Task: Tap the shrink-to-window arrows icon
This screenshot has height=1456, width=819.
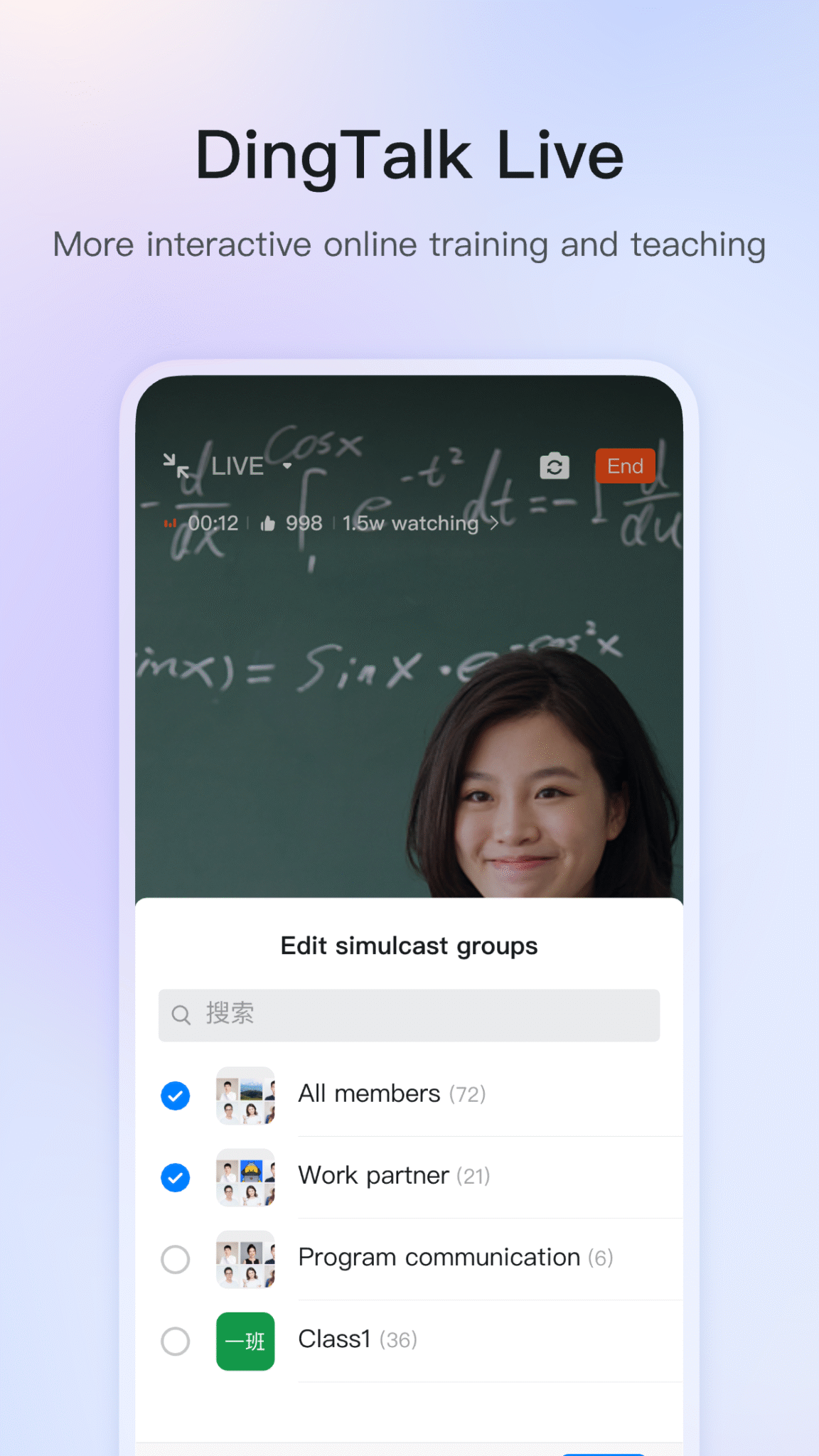Action: point(177,466)
